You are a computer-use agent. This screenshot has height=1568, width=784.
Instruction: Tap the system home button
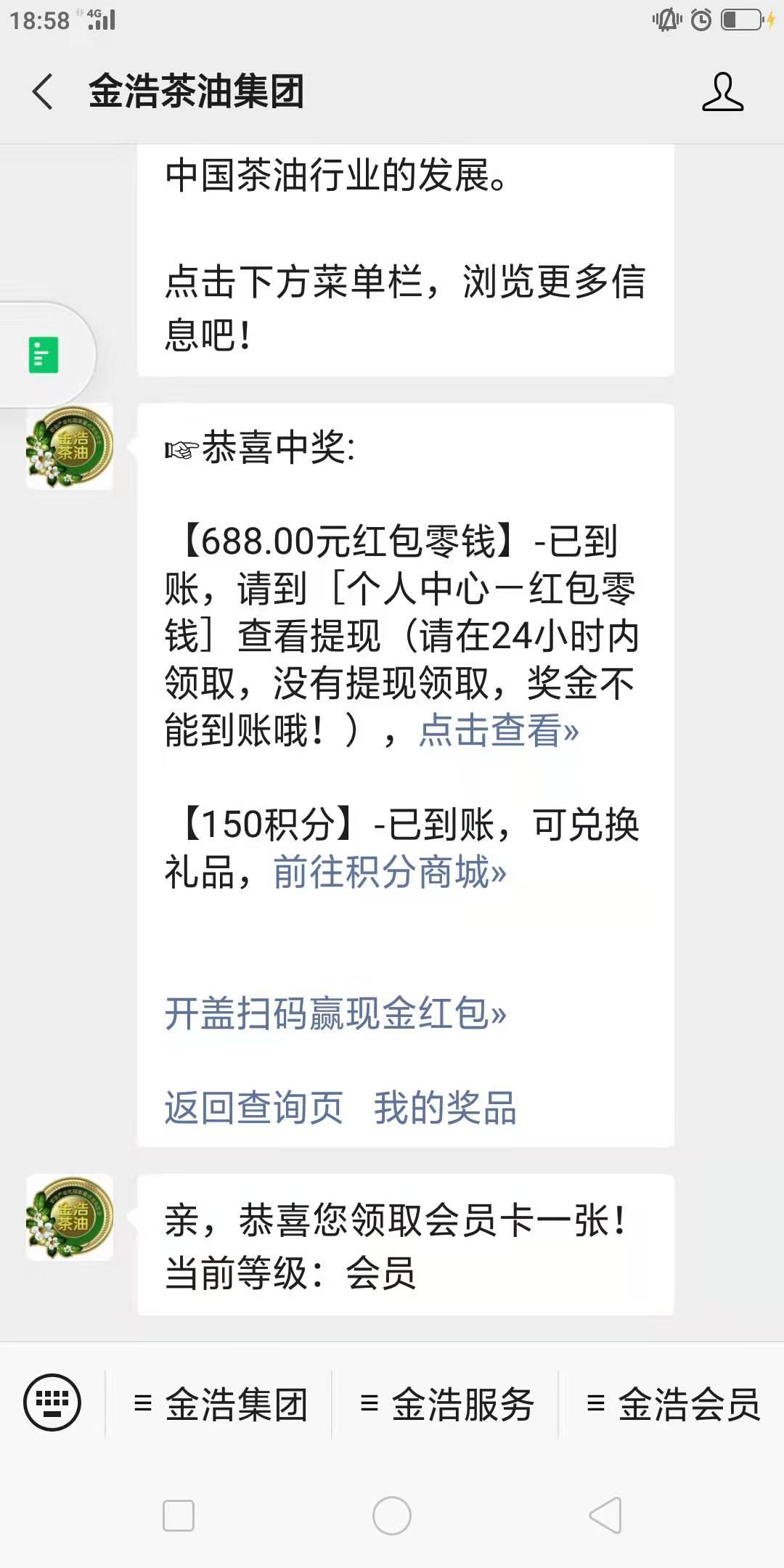pos(392,1516)
